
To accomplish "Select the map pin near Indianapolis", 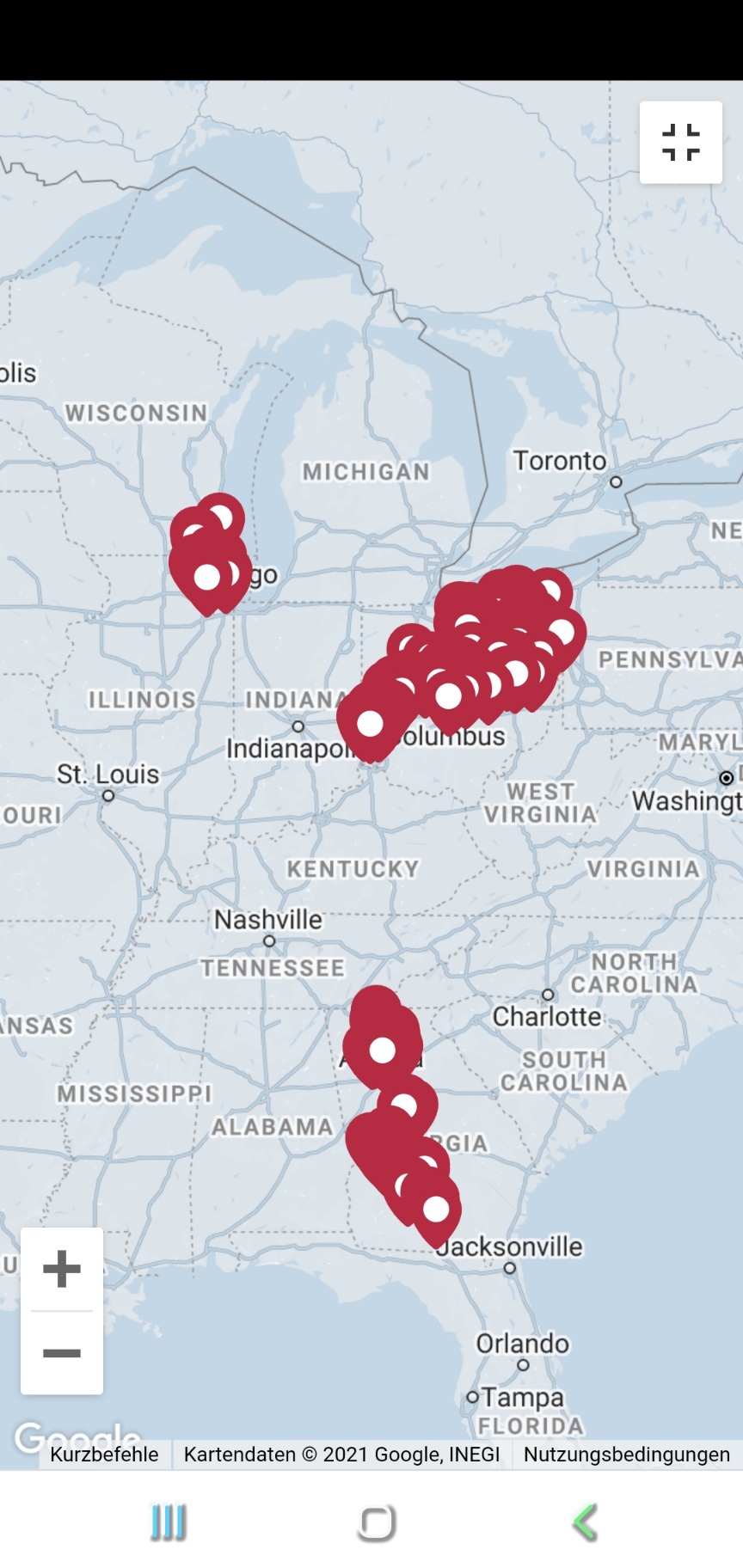I will pyautogui.click(x=370, y=724).
